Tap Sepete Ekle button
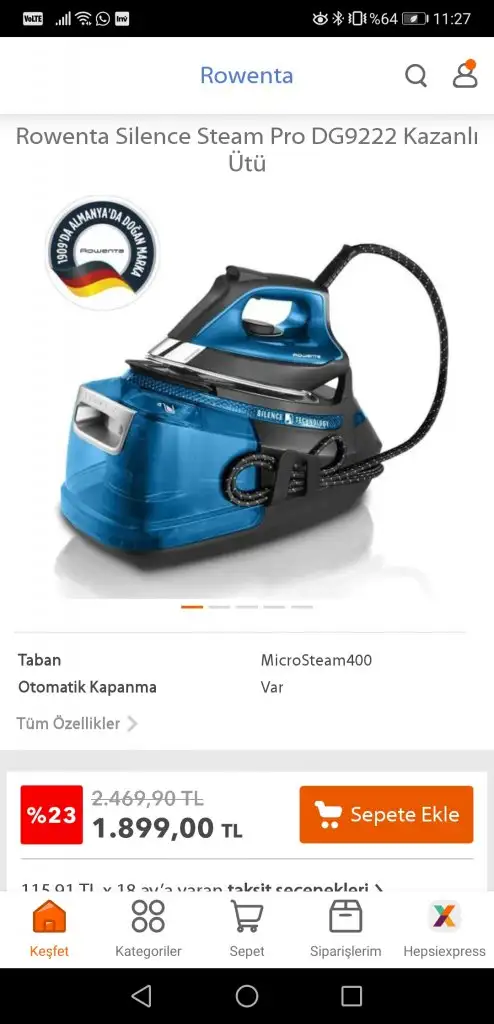The height and width of the screenshot is (1024, 494). coord(386,814)
